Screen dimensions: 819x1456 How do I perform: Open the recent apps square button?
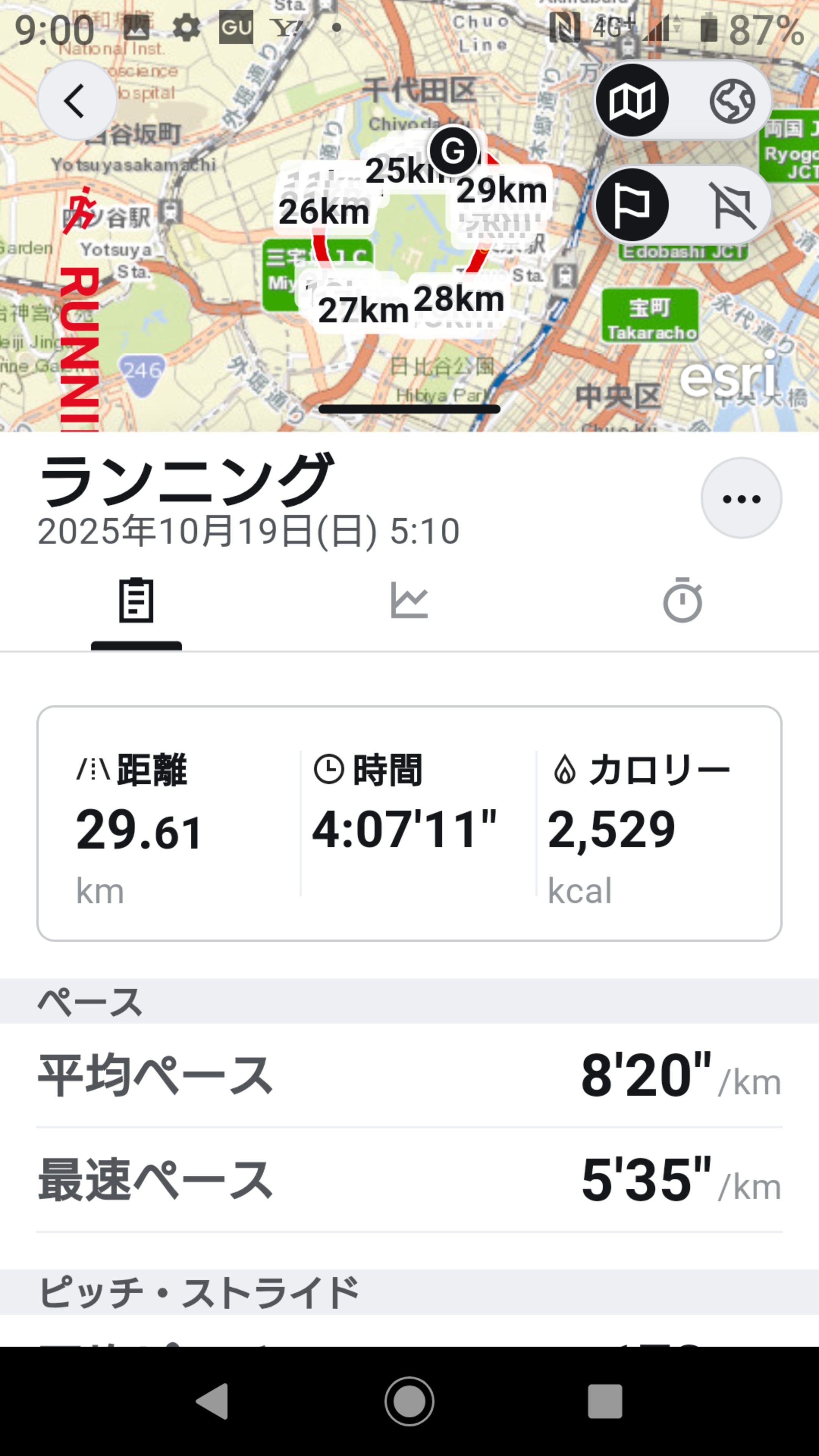[x=605, y=1401]
